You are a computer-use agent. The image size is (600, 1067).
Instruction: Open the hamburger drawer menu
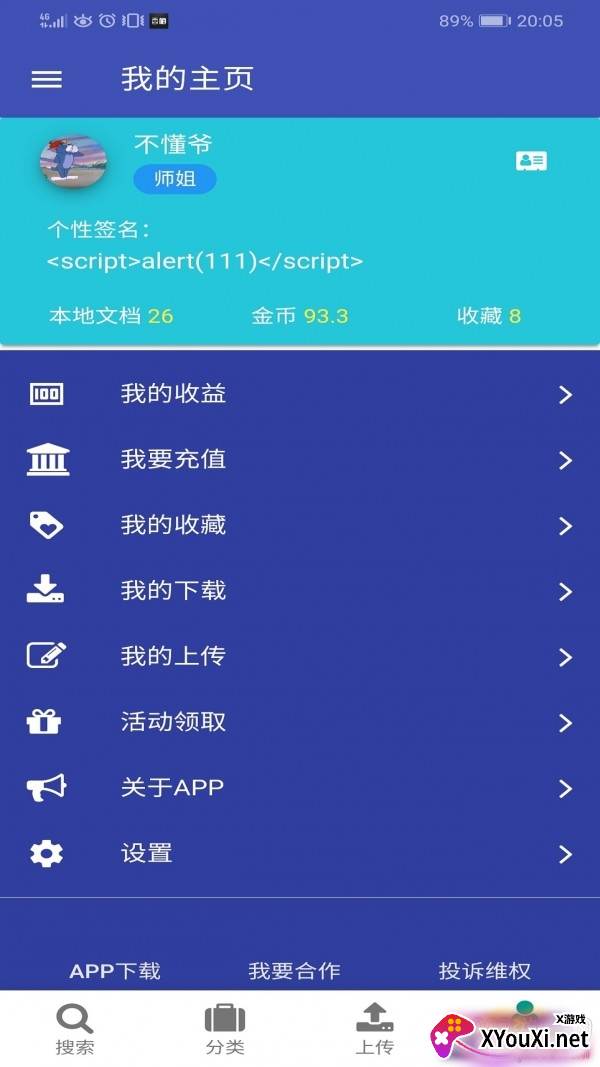pos(47,80)
